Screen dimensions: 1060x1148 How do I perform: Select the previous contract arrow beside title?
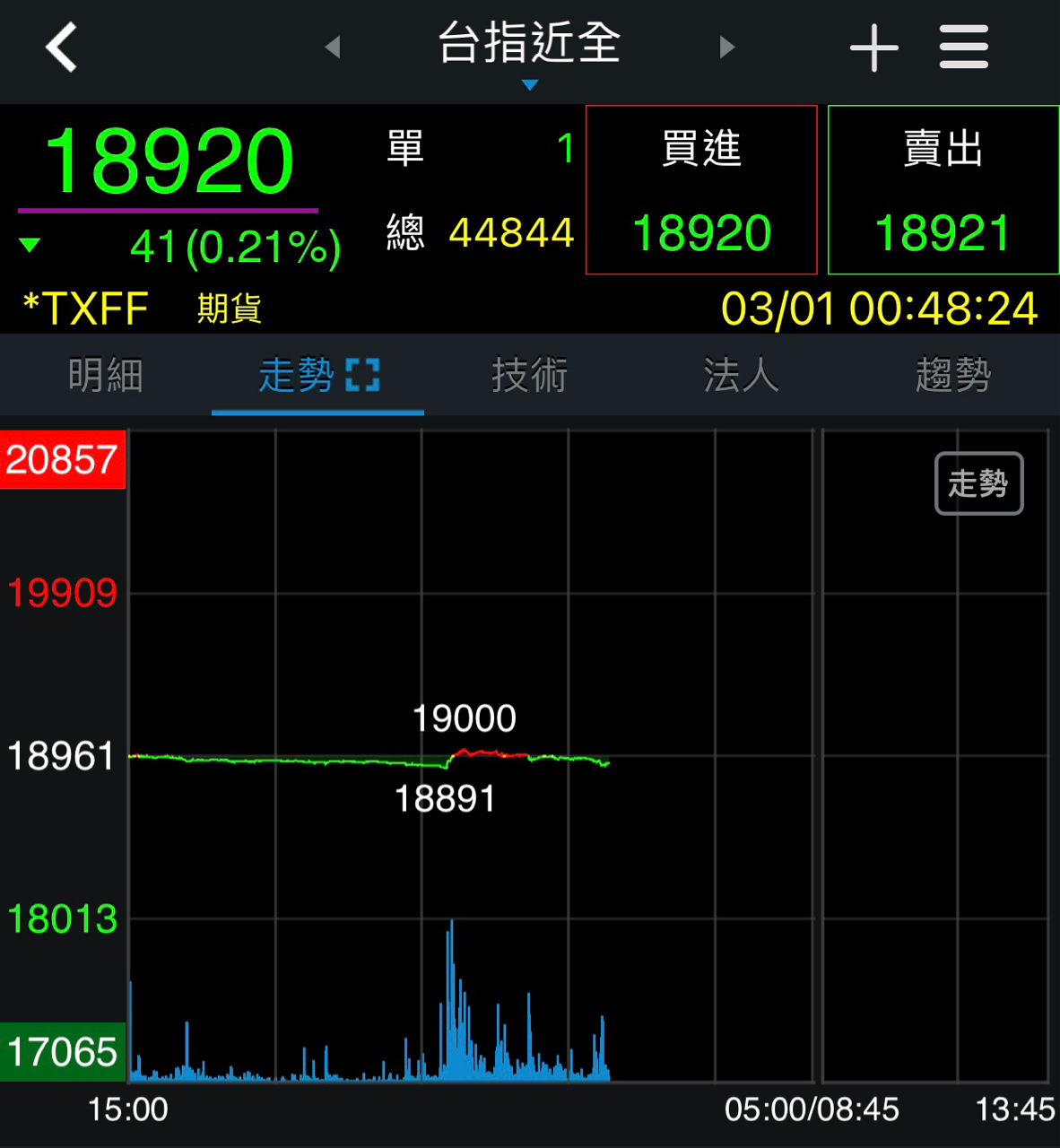click(x=335, y=47)
